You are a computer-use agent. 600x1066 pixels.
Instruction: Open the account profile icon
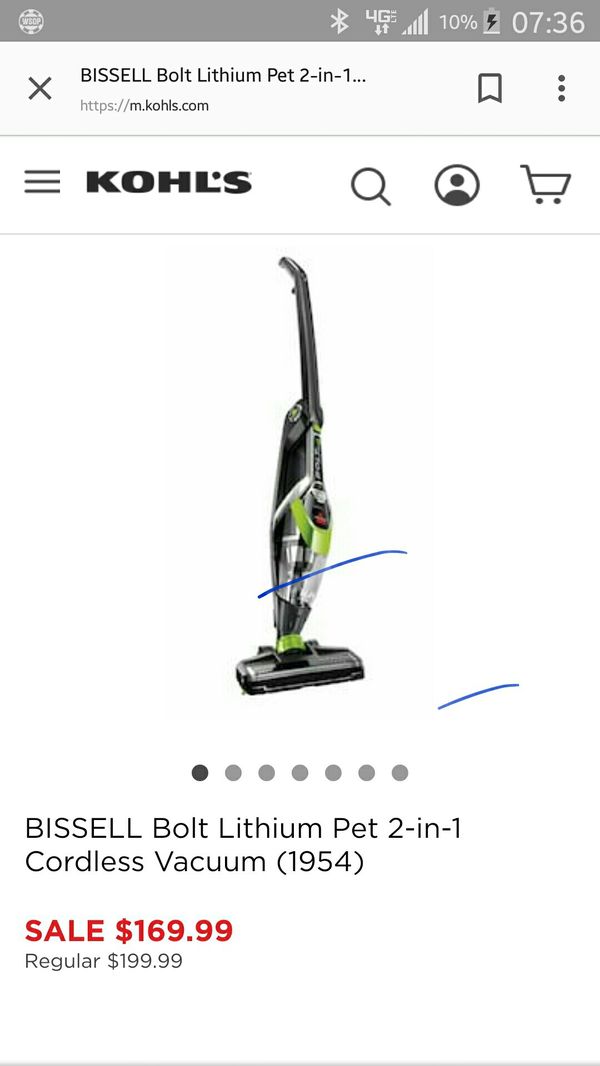pos(457,185)
